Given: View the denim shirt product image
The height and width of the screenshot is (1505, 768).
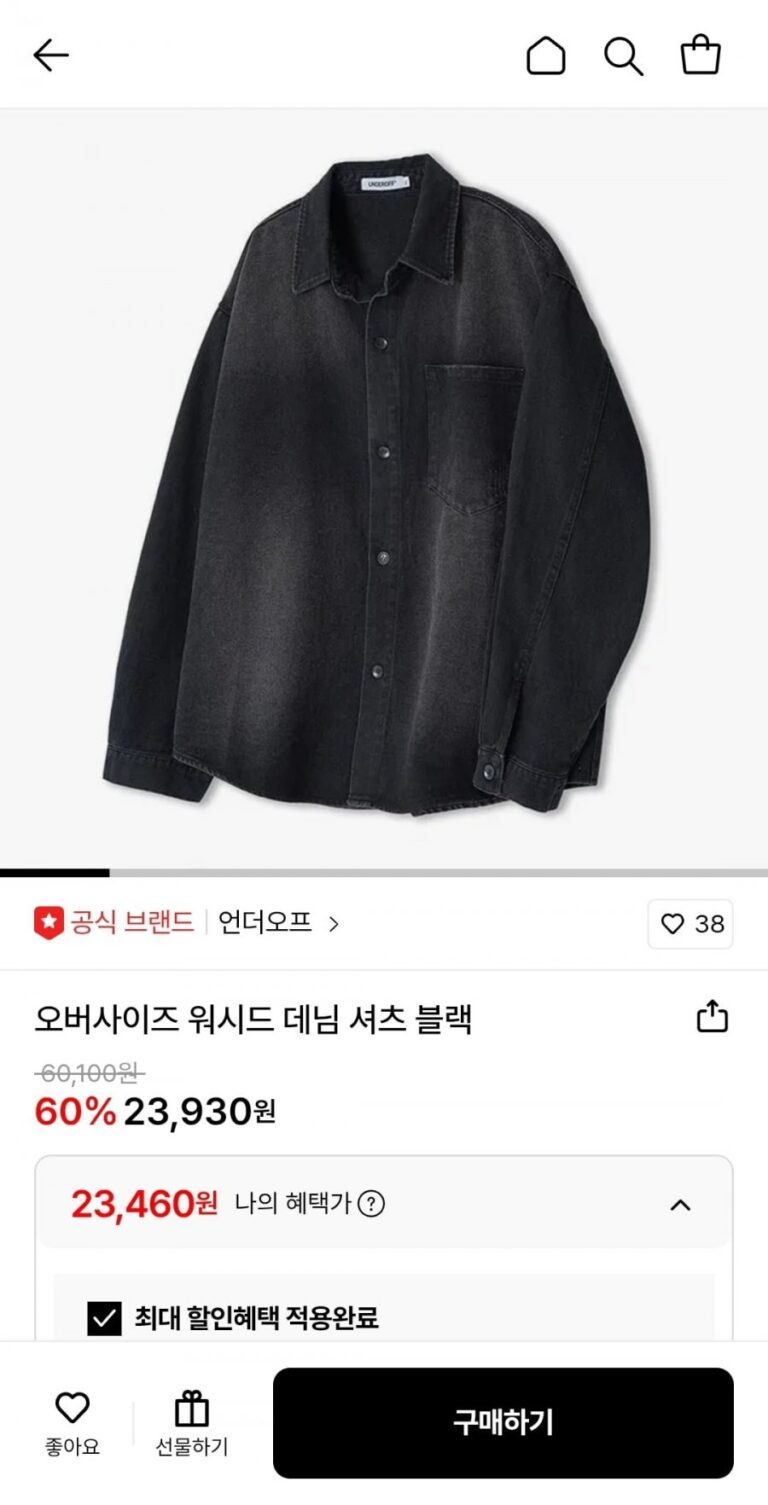Looking at the screenshot, I should pyautogui.click(x=384, y=488).
